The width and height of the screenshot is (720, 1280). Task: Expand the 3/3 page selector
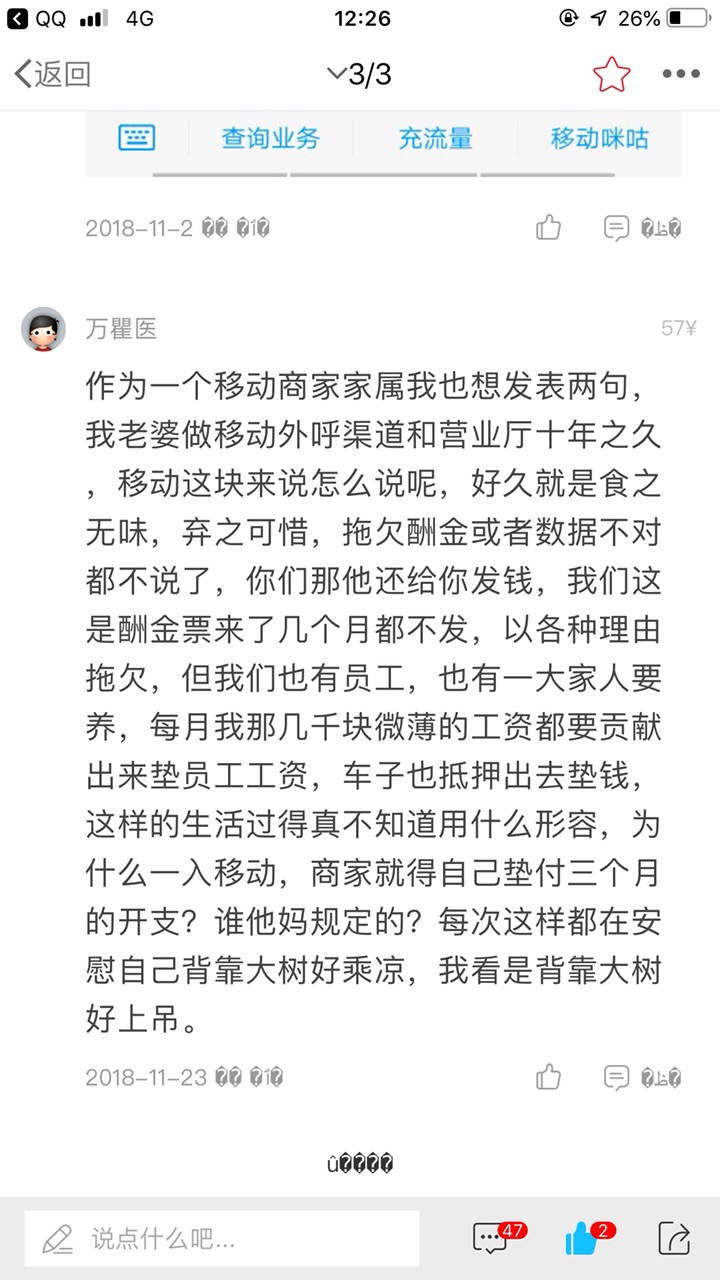click(x=359, y=74)
